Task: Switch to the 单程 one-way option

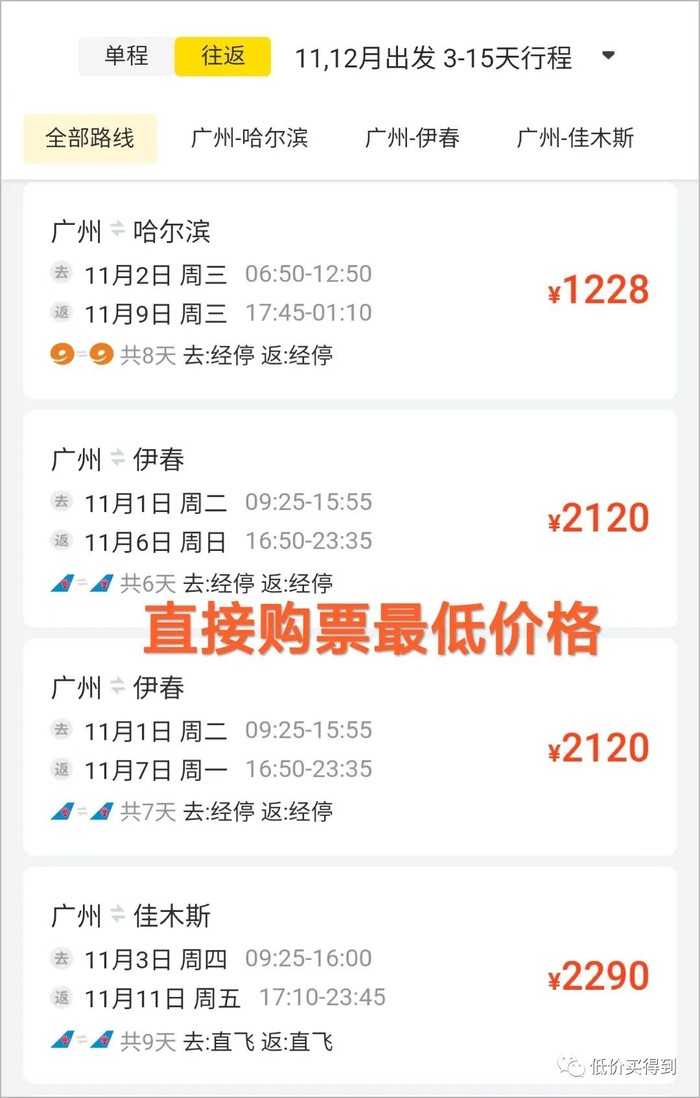Action: point(126,56)
